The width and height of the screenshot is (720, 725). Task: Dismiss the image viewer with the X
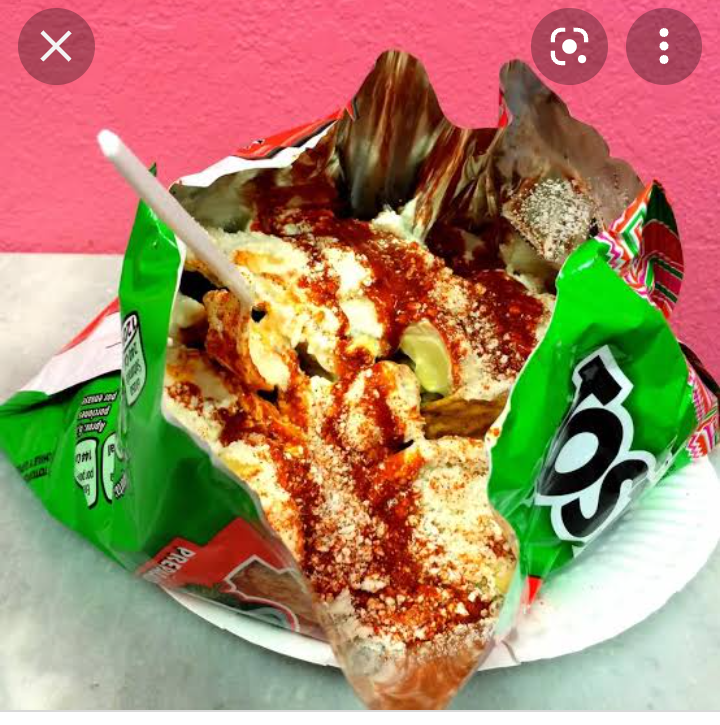click(57, 45)
